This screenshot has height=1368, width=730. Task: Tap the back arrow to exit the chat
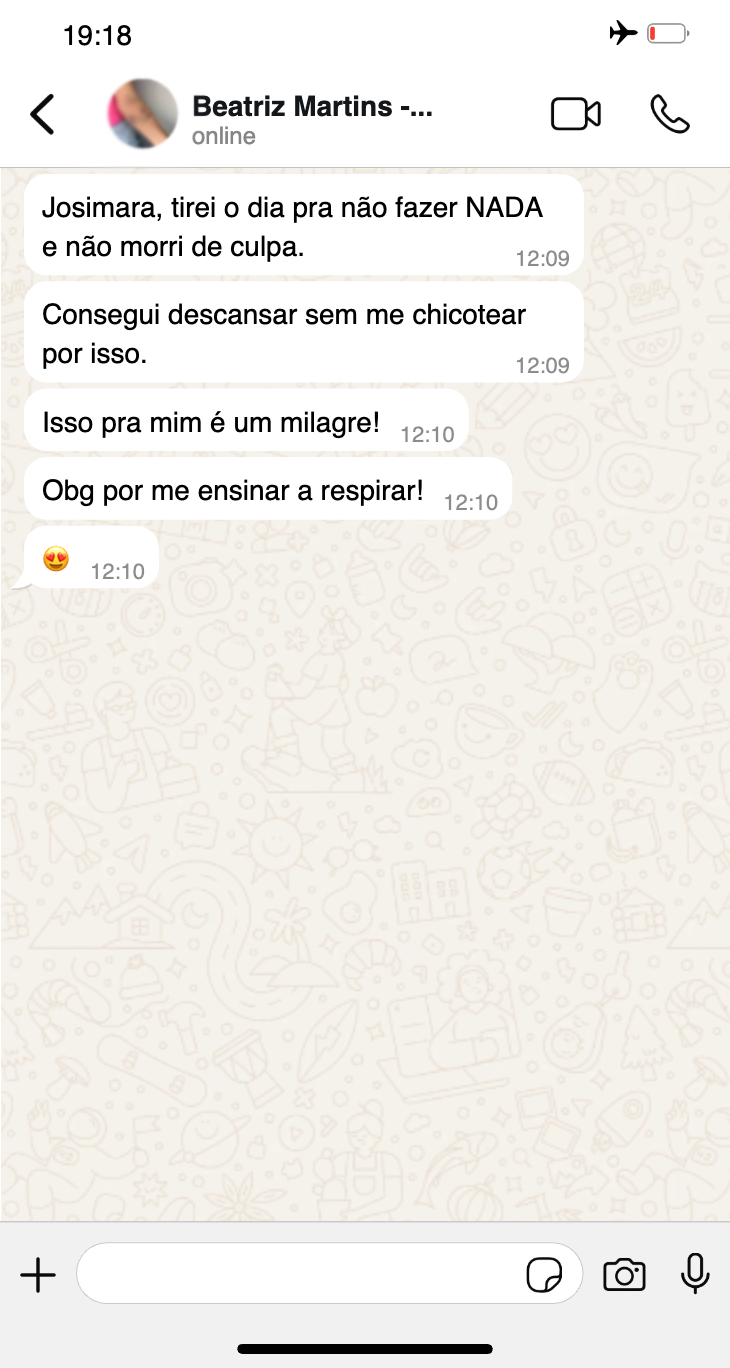(42, 114)
